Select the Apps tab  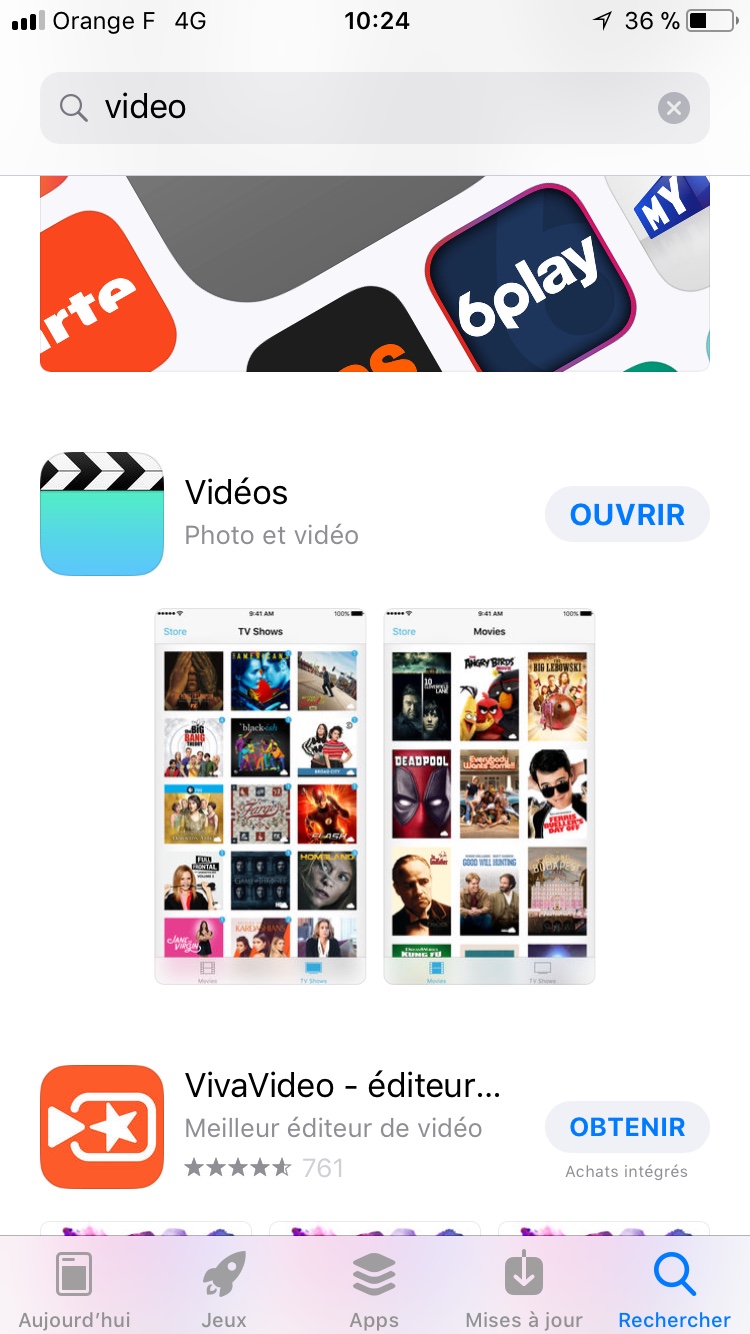(x=374, y=1290)
